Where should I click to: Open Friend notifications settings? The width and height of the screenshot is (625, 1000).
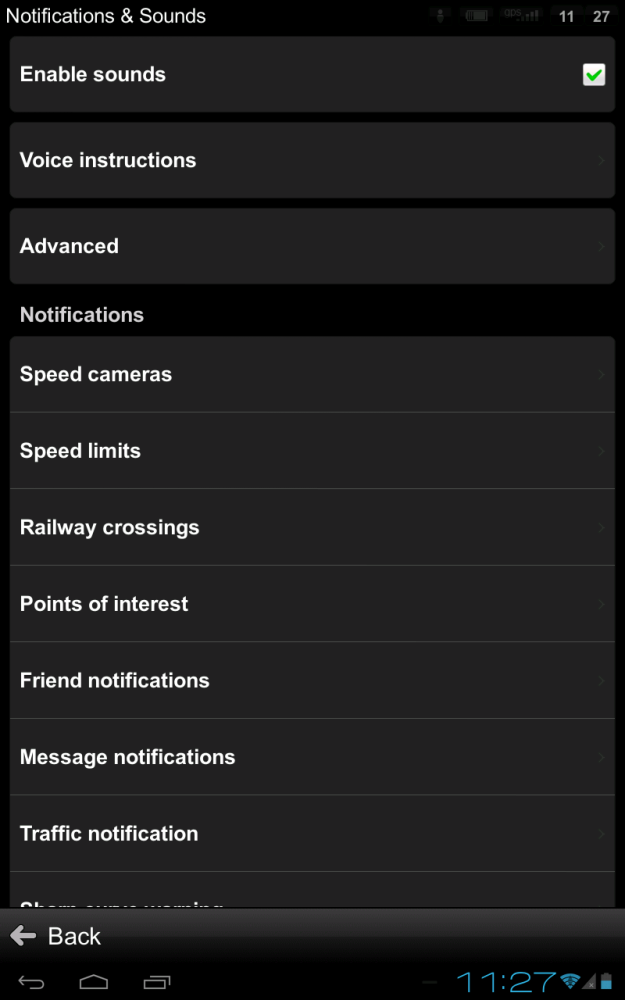pyautogui.click(x=312, y=681)
